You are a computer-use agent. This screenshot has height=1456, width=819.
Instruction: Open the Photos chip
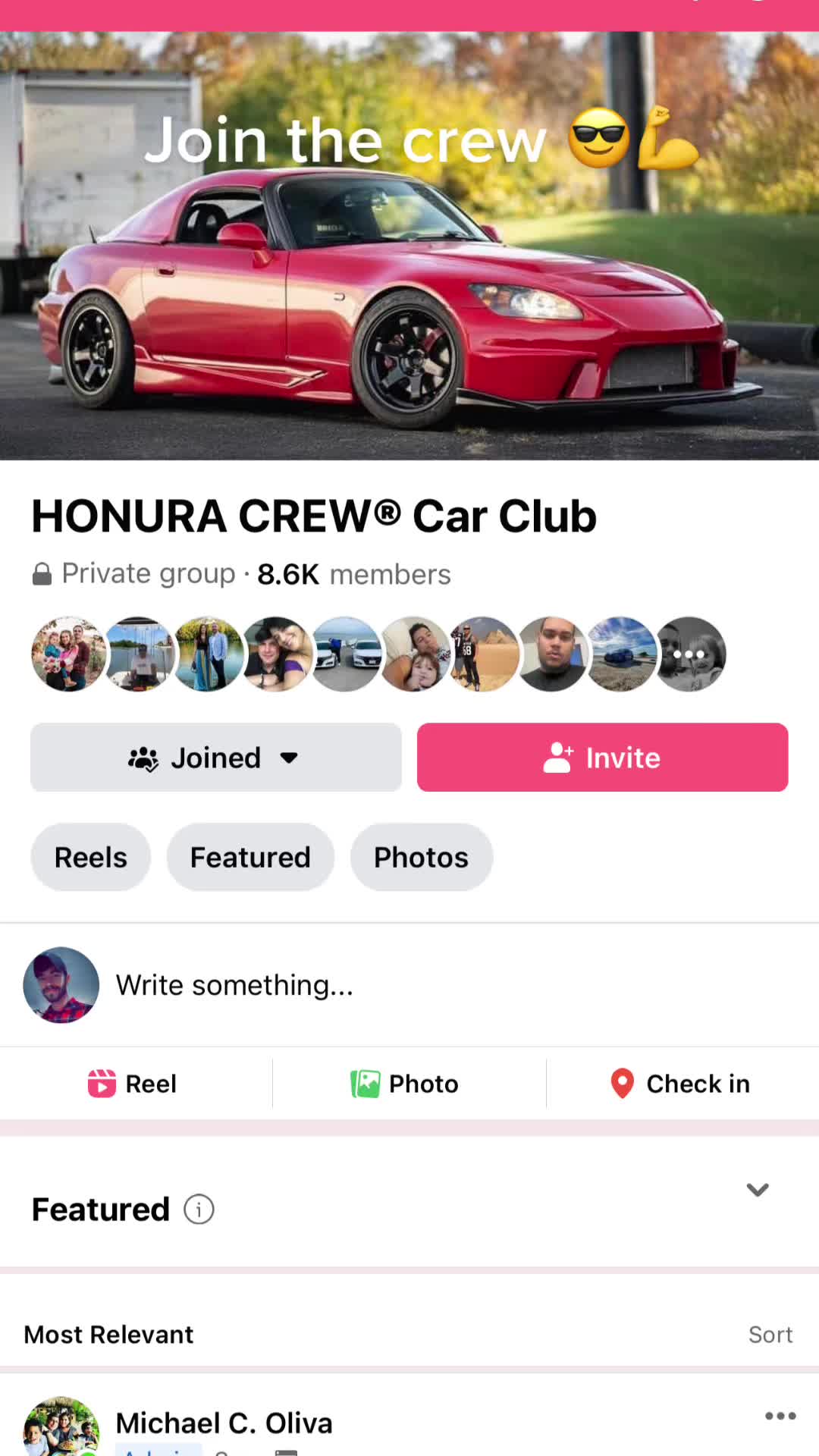(421, 857)
